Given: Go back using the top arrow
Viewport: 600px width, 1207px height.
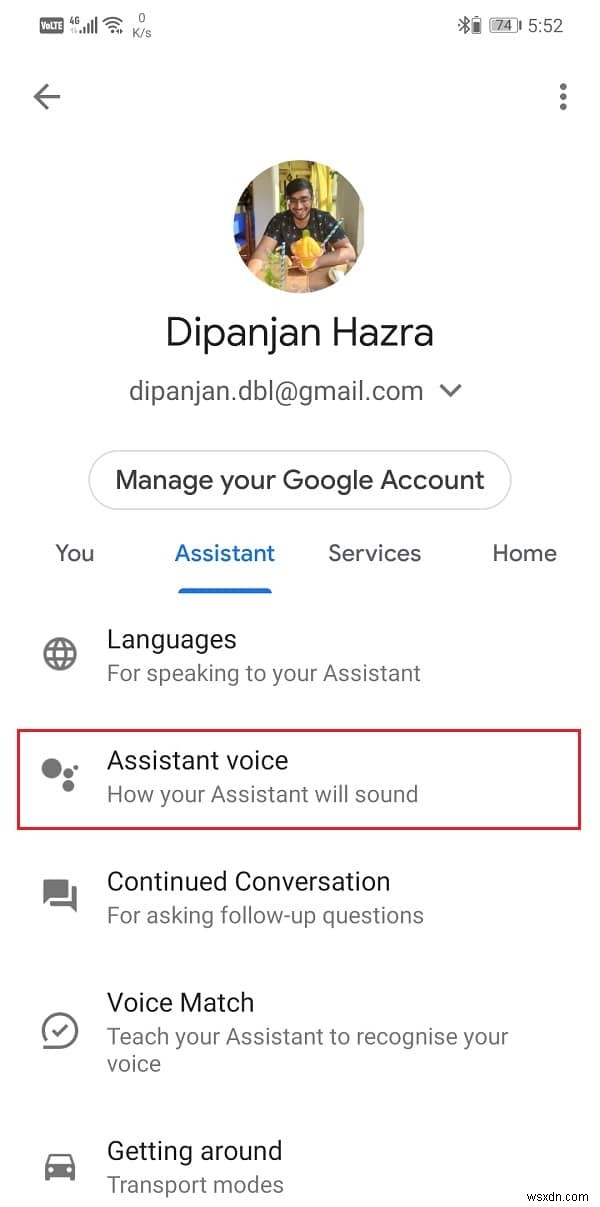Looking at the screenshot, I should [47, 96].
